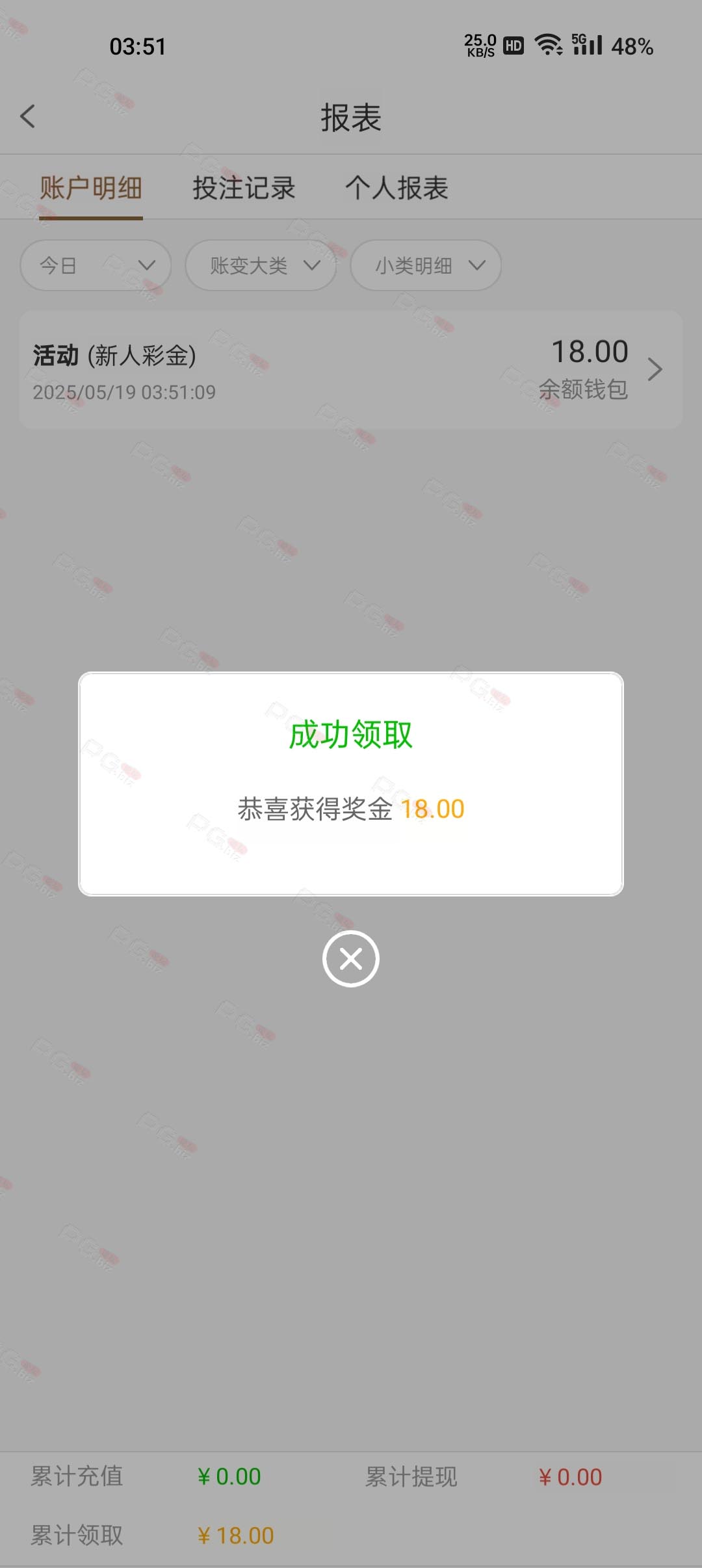Select the 账户明细 tab
The image size is (702, 1568).
[91, 189]
